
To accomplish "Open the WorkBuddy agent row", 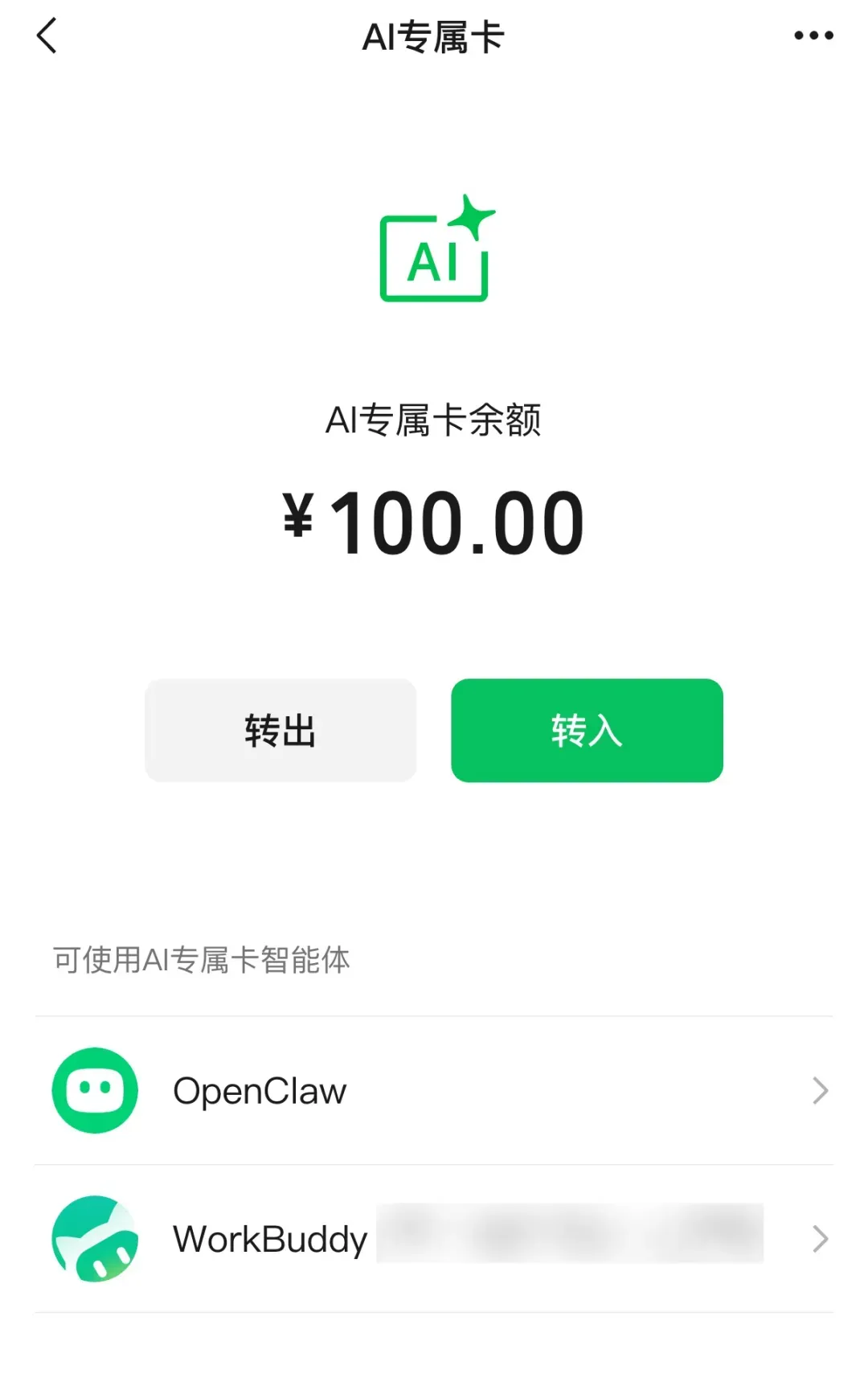I will (x=434, y=1239).
